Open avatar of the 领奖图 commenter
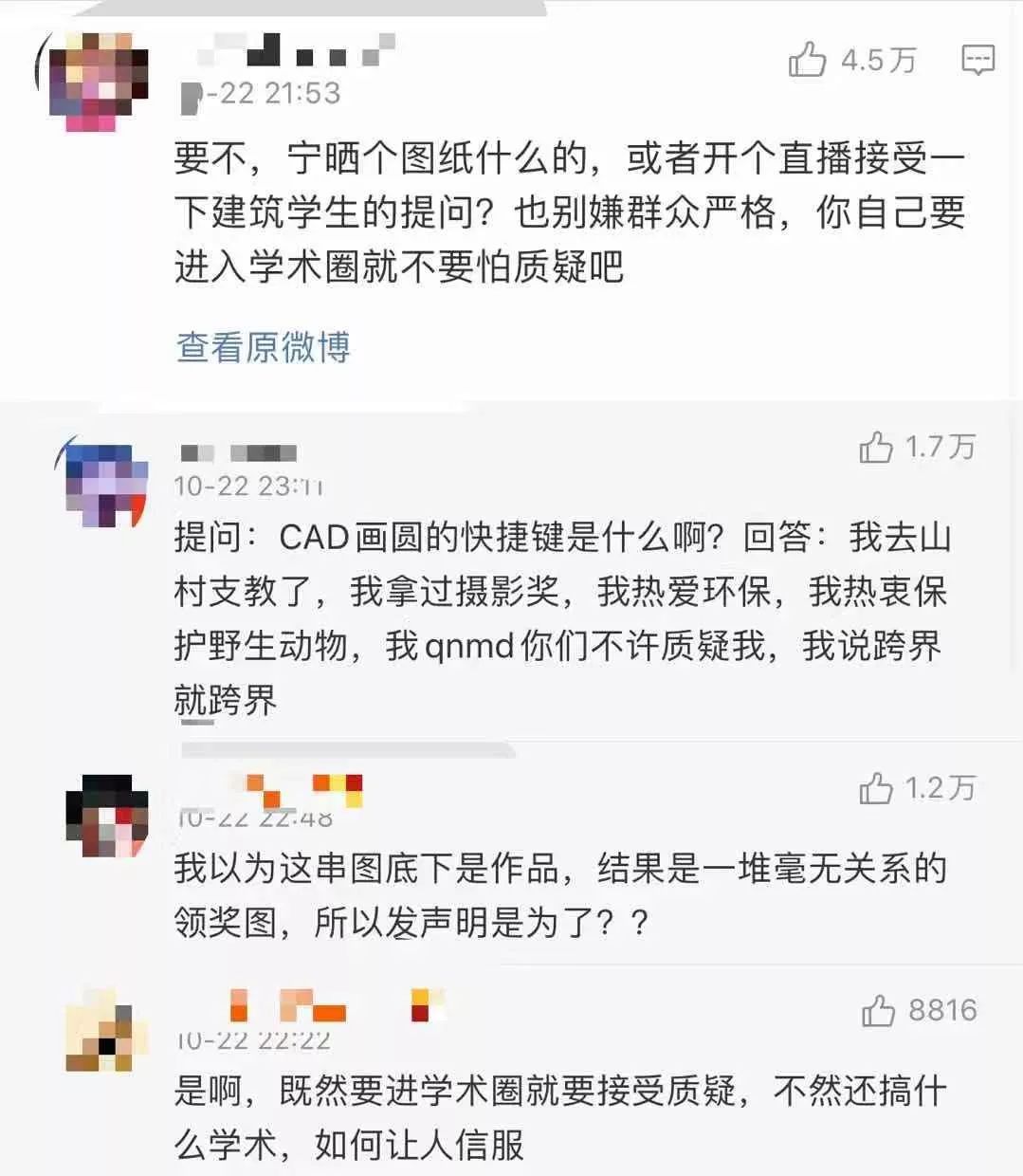 106,817
